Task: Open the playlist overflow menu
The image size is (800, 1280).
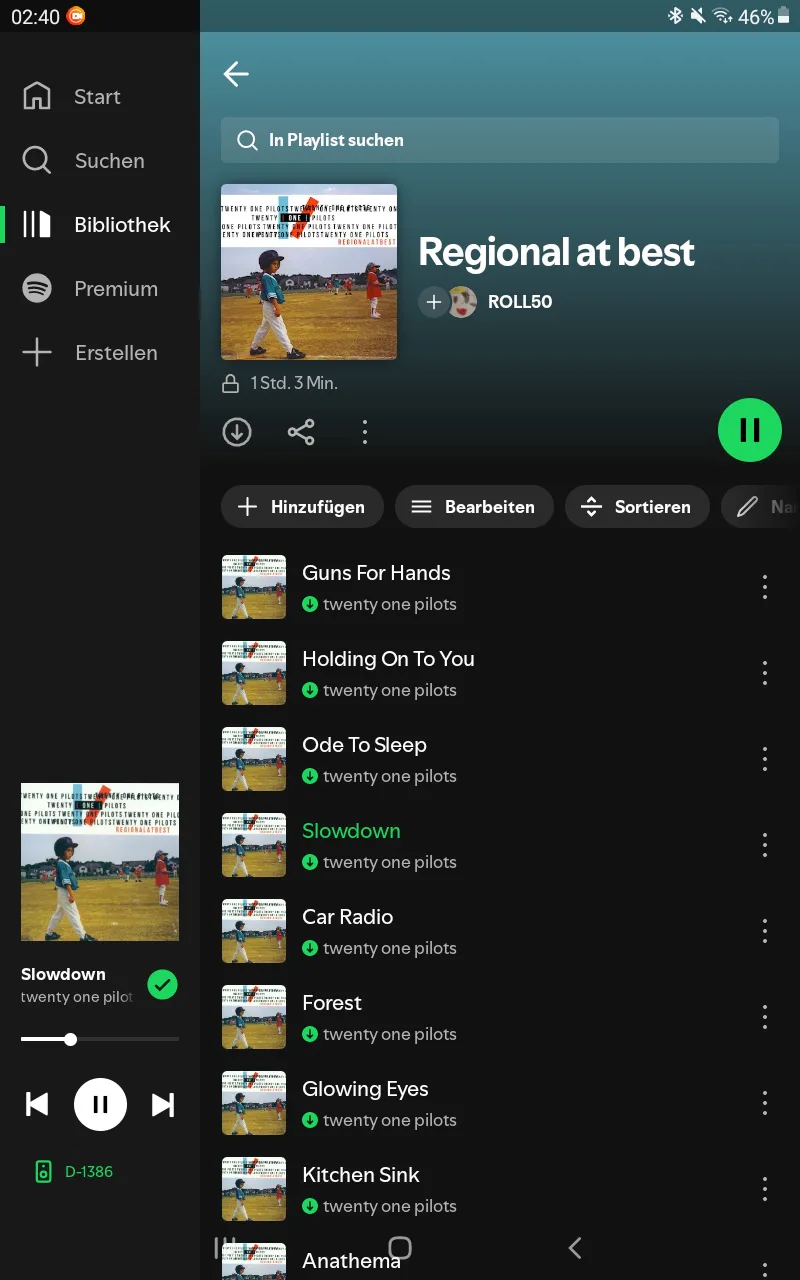Action: [365, 432]
